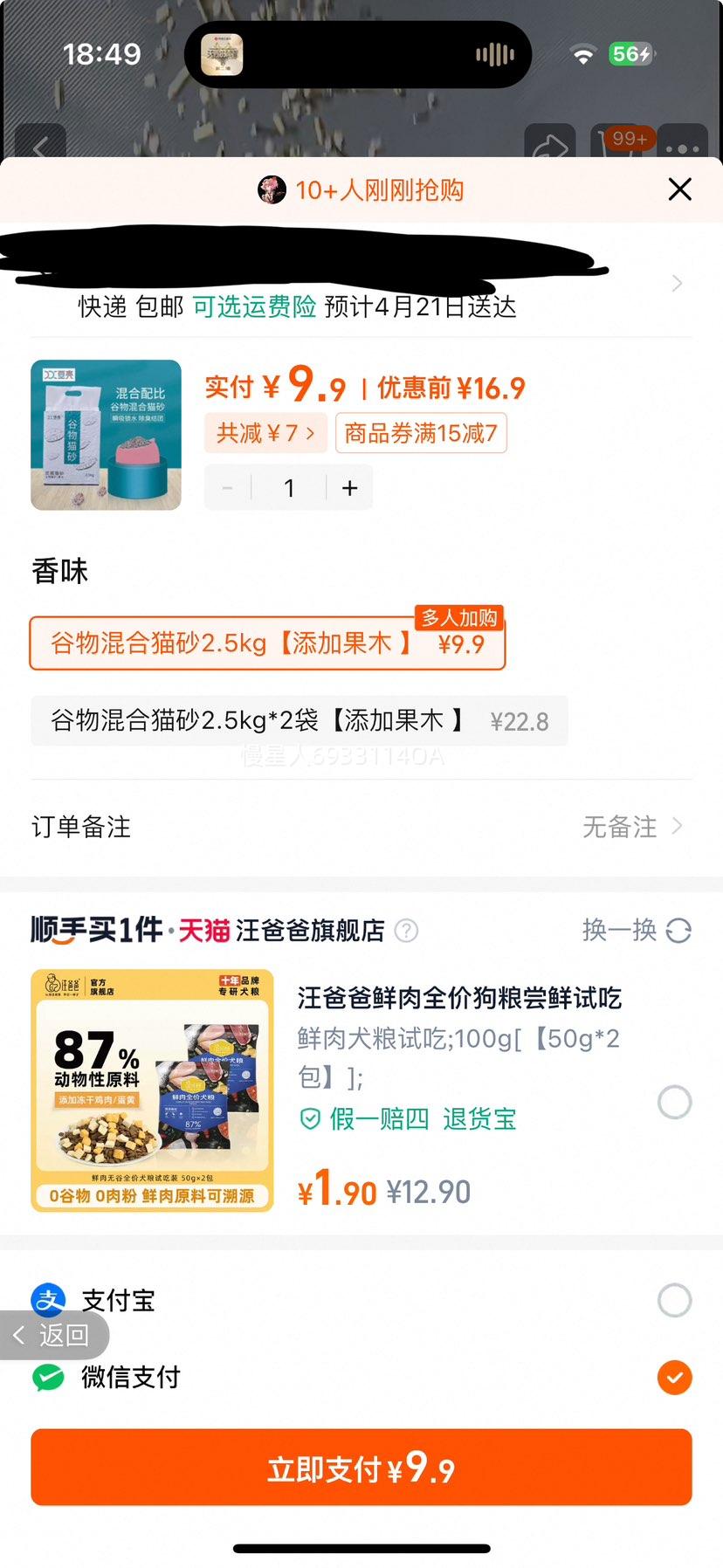Select Alipay as payment method
This screenshot has height=1568, width=723.
[x=672, y=1301]
